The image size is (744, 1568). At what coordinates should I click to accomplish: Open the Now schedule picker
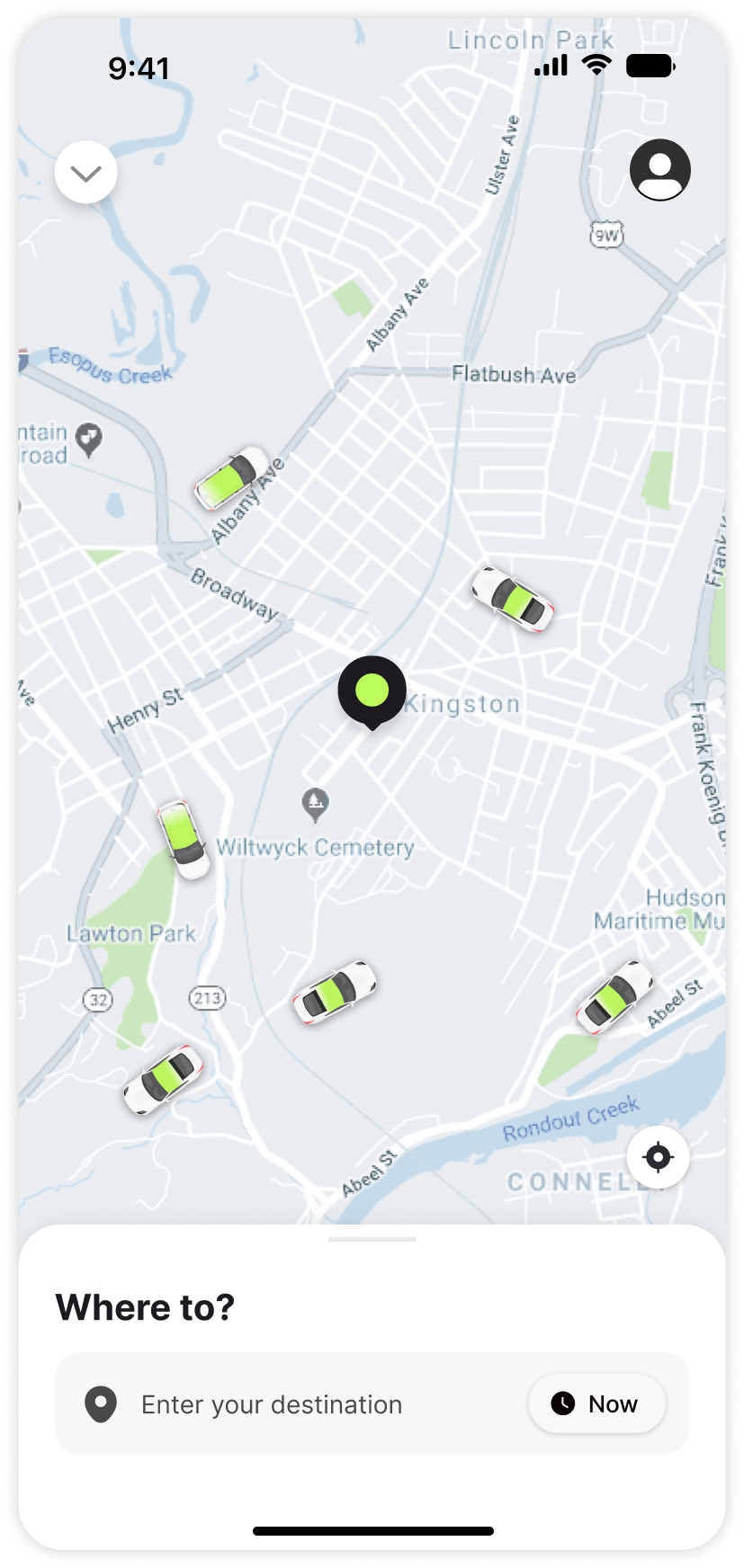pyautogui.click(x=596, y=1403)
